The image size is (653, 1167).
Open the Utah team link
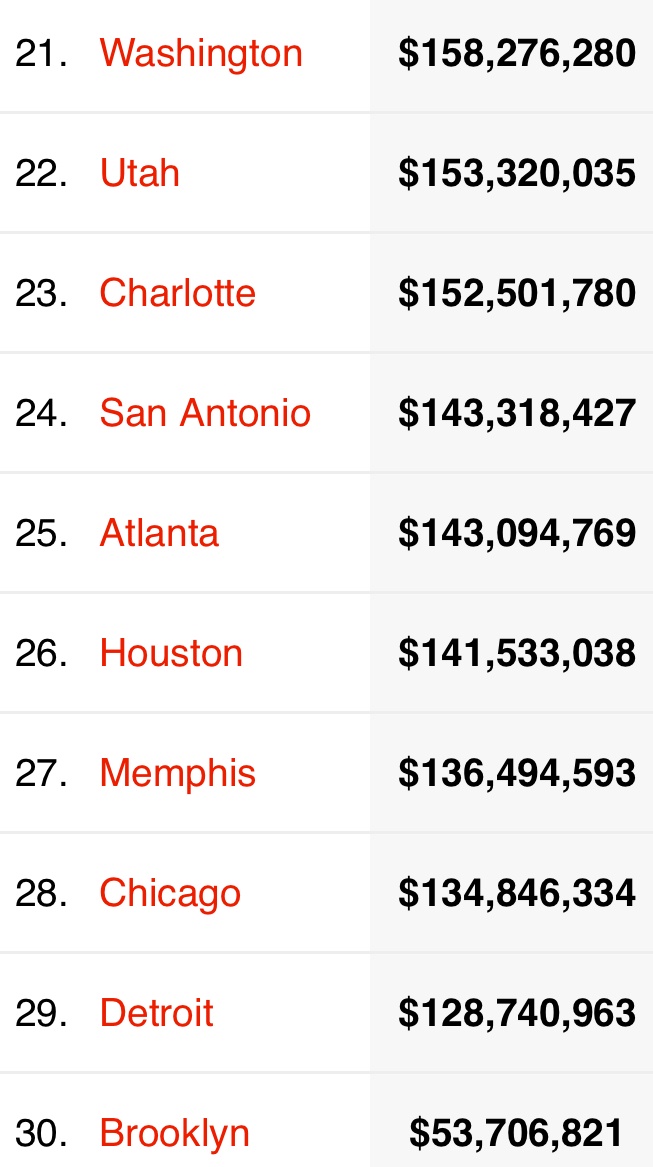pyautogui.click(x=140, y=173)
